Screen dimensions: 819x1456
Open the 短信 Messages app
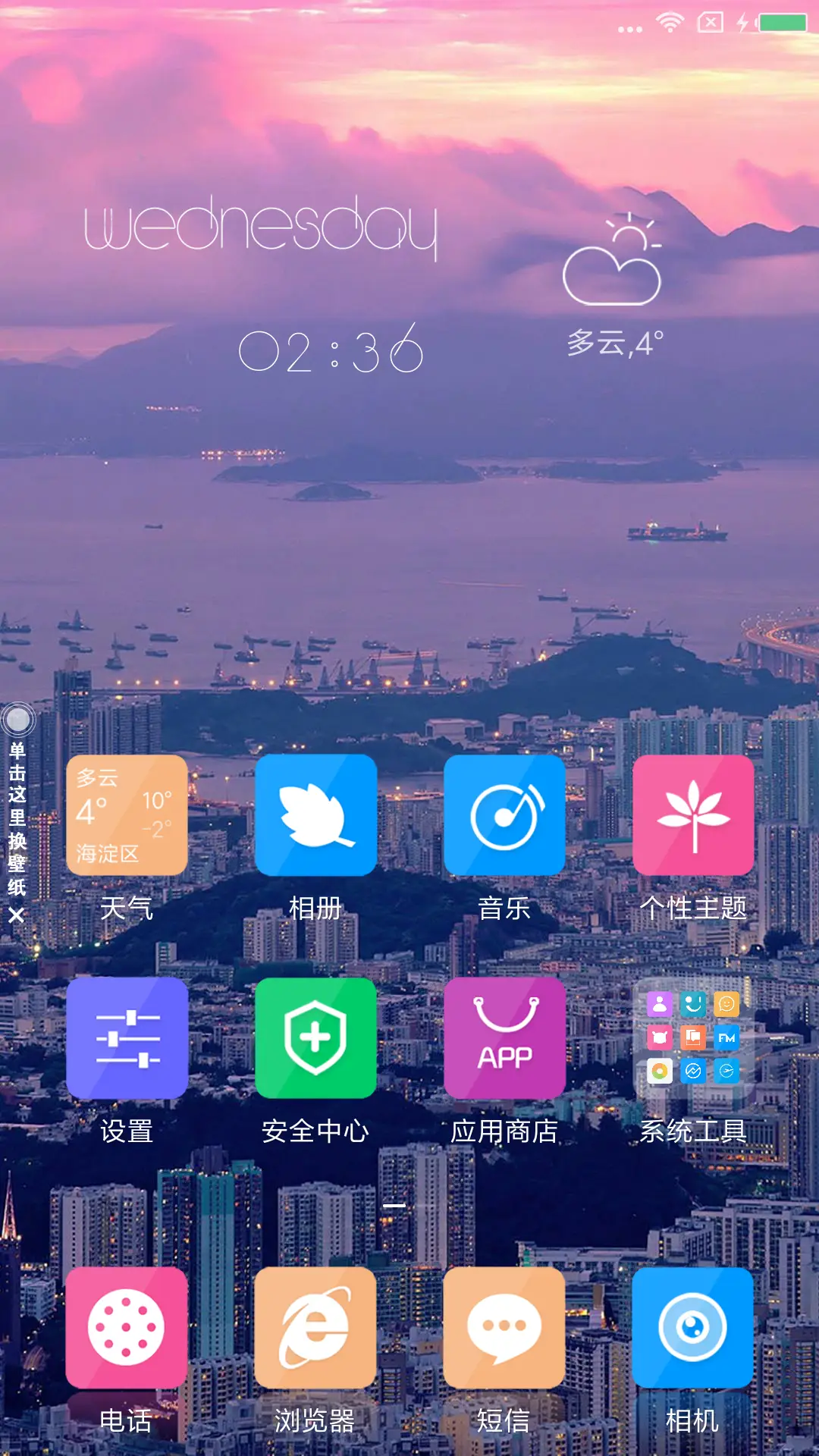pyautogui.click(x=504, y=1327)
